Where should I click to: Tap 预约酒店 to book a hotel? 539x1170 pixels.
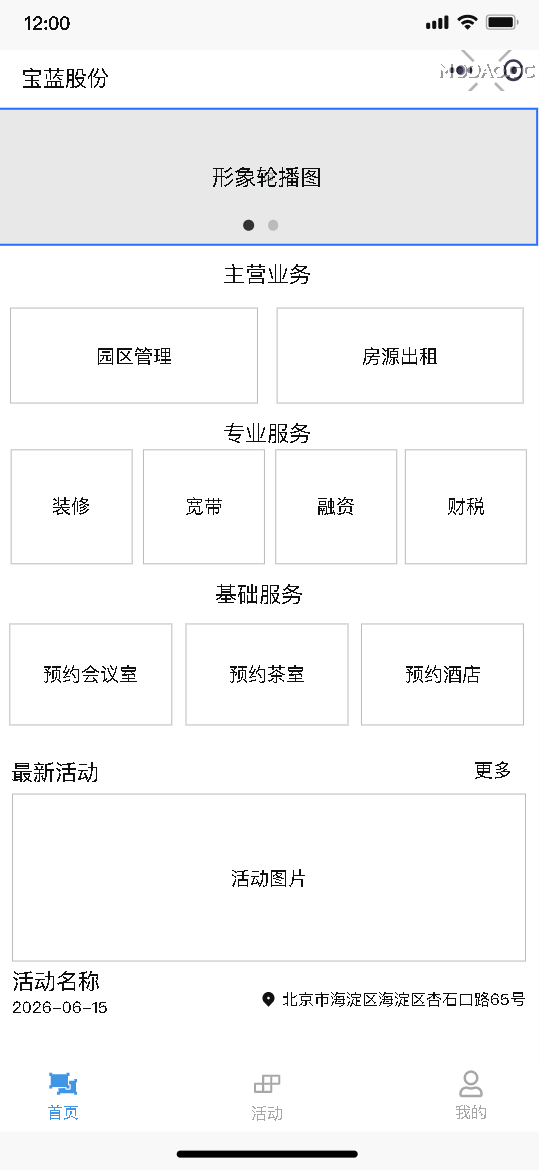click(x=443, y=675)
